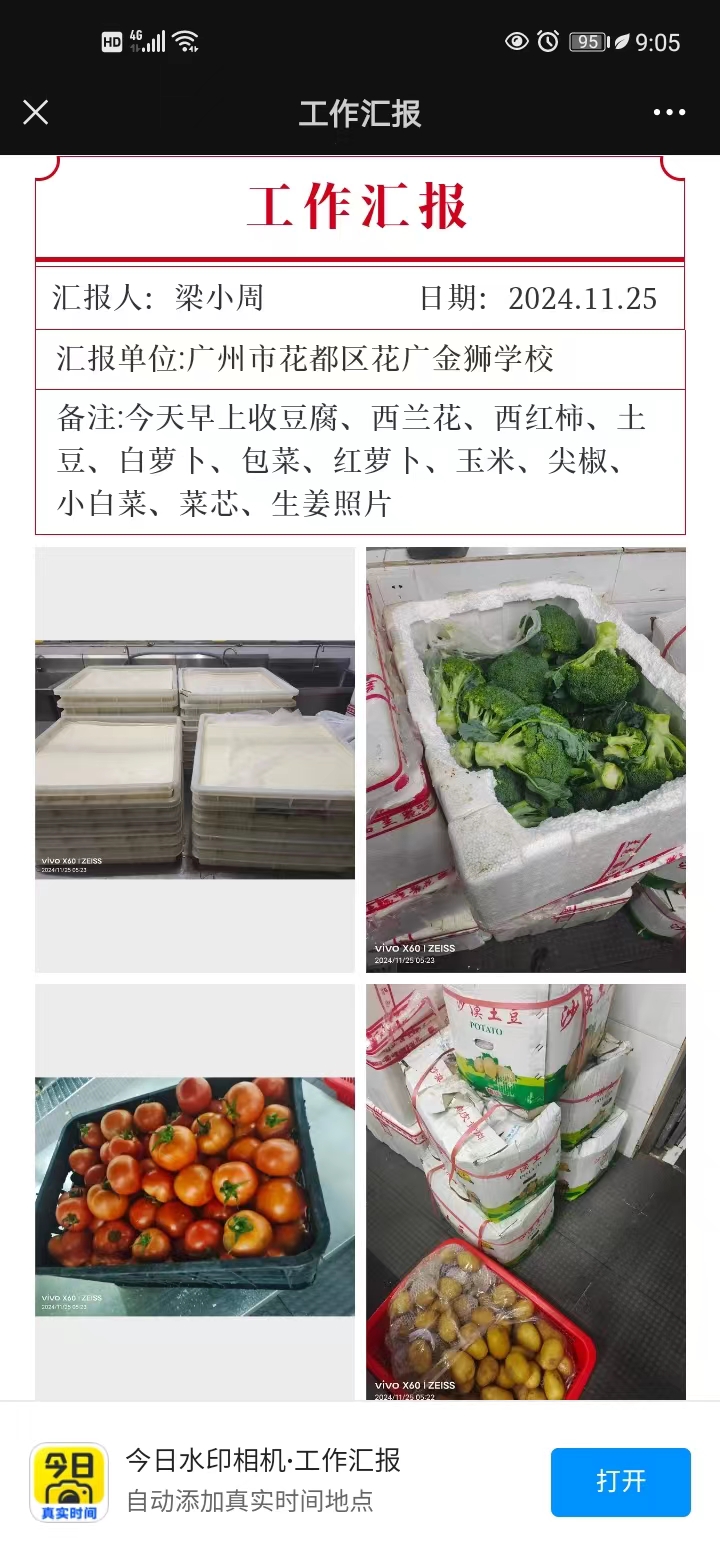Tap the blue 打开 button
The image size is (720, 1560).
click(x=620, y=1481)
